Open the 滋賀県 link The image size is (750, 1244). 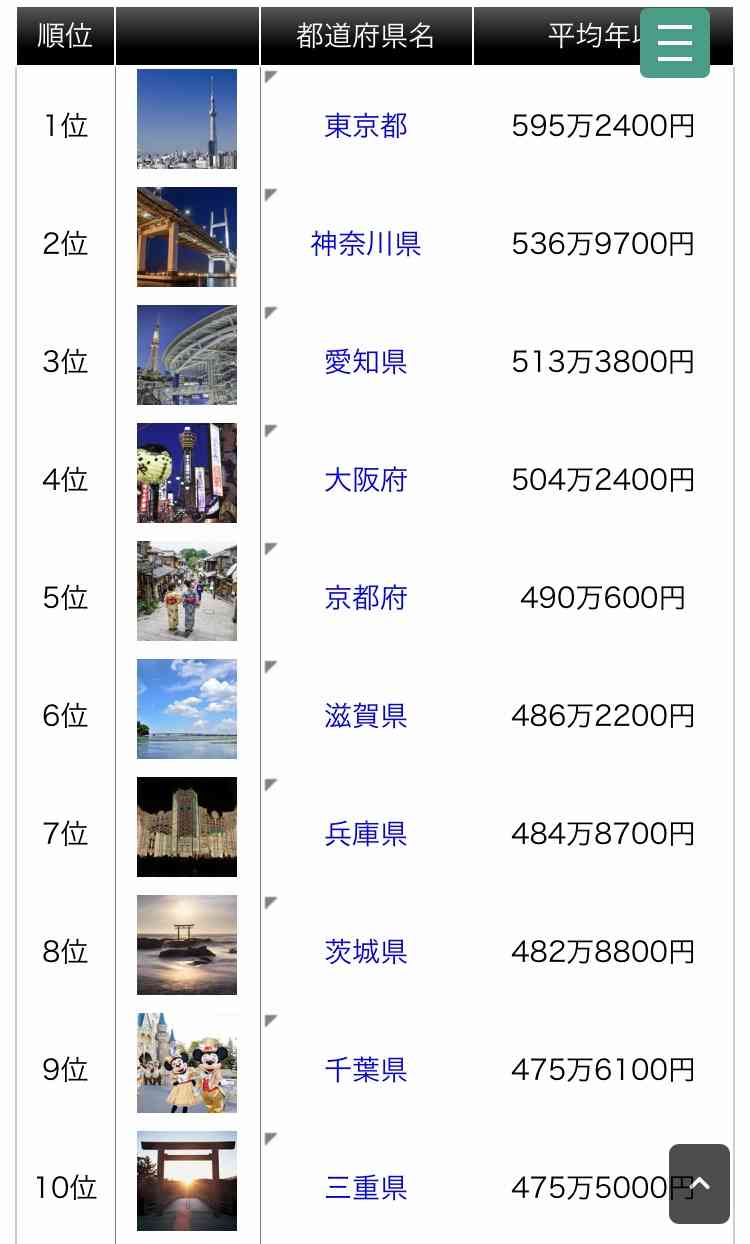366,716
